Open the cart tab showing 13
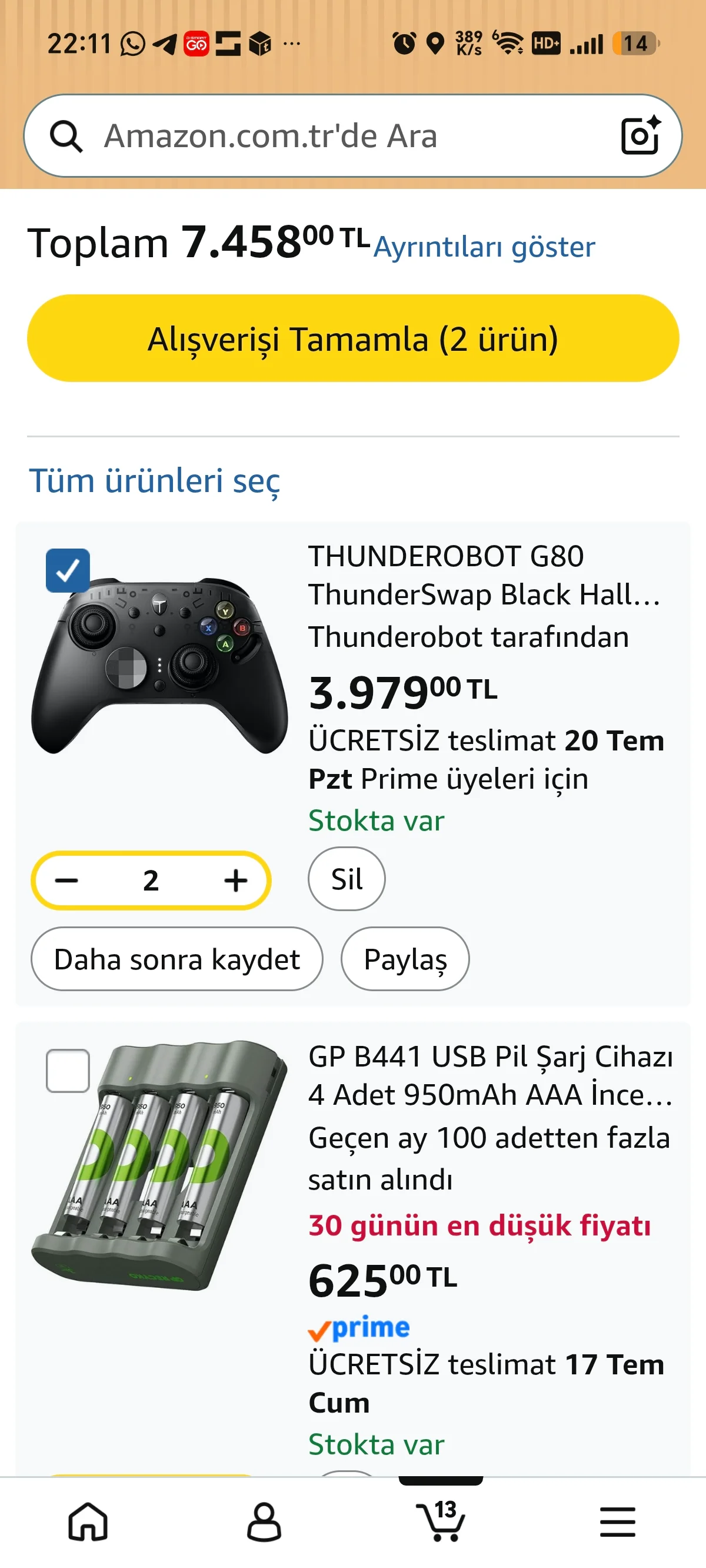This screenshot has height=1568, width=706. click(441, 1520)
